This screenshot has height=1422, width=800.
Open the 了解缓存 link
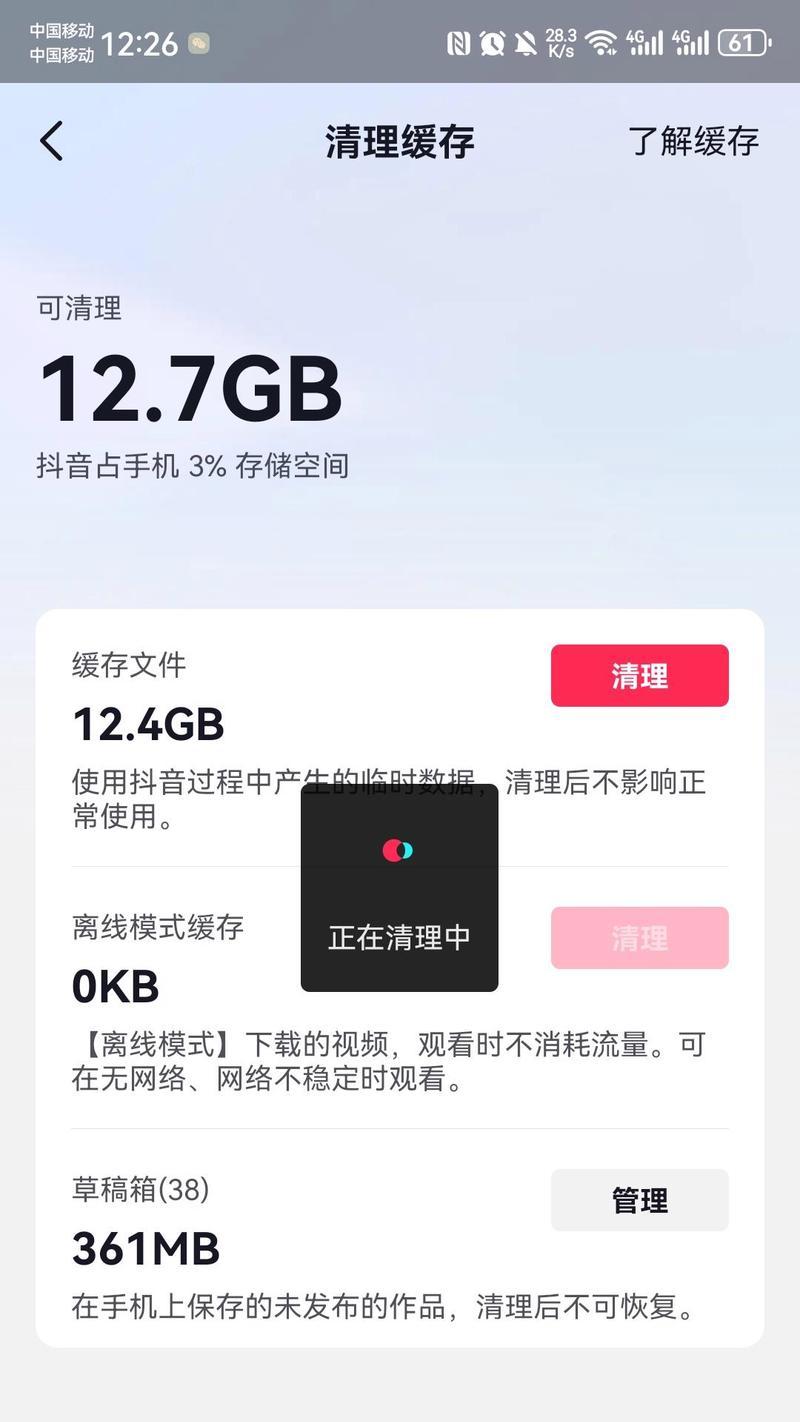point(694,141)
